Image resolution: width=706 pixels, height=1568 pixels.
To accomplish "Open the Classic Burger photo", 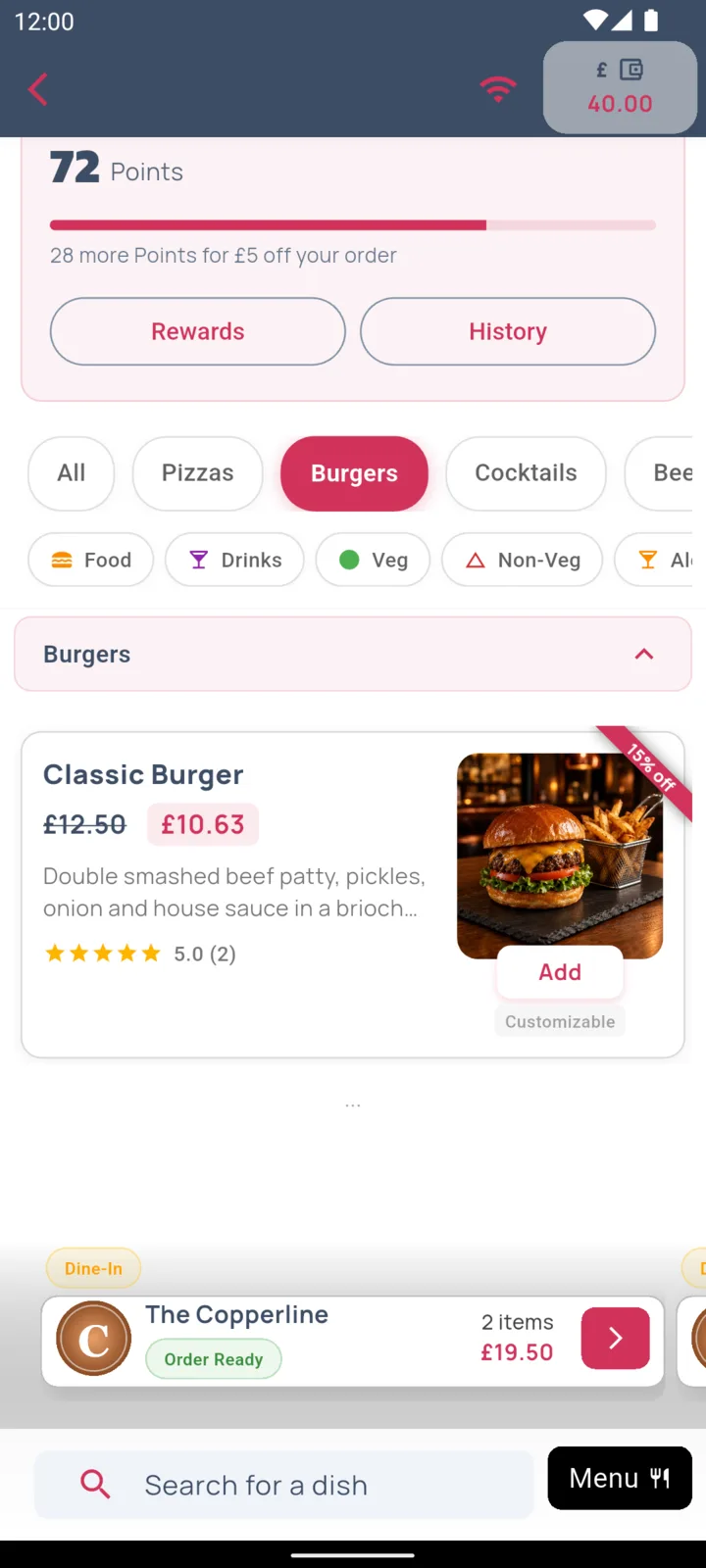I will point(560,855).
